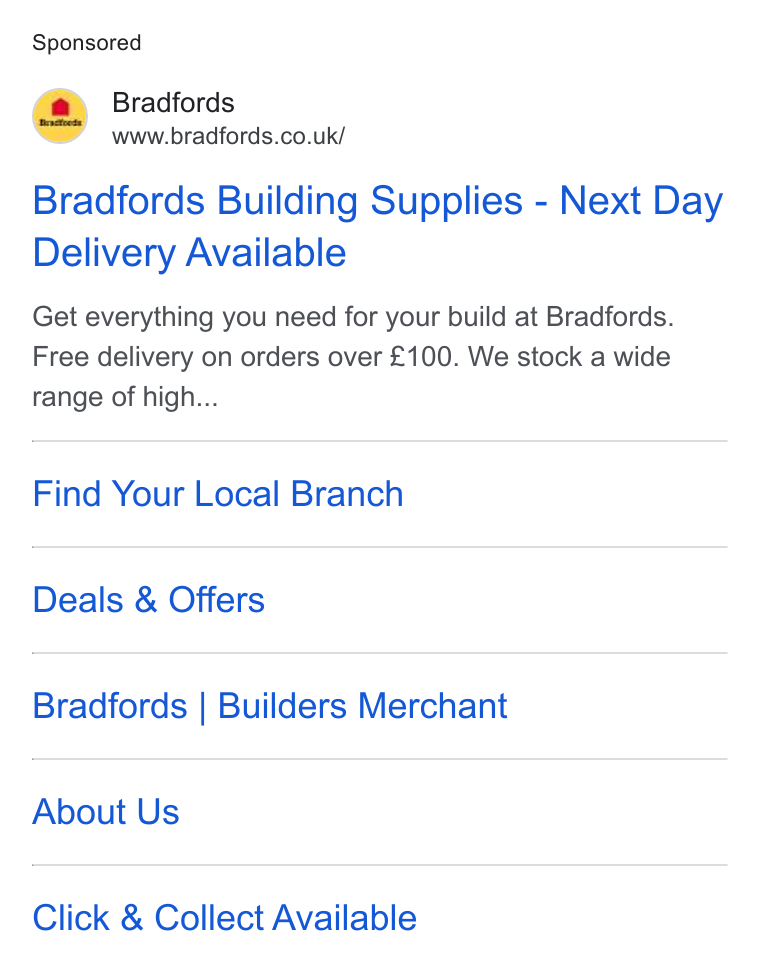Open the Bradfords Building Supplies ad headline
The height and width of the screenshot is (970, 760).
click(377, 226)
